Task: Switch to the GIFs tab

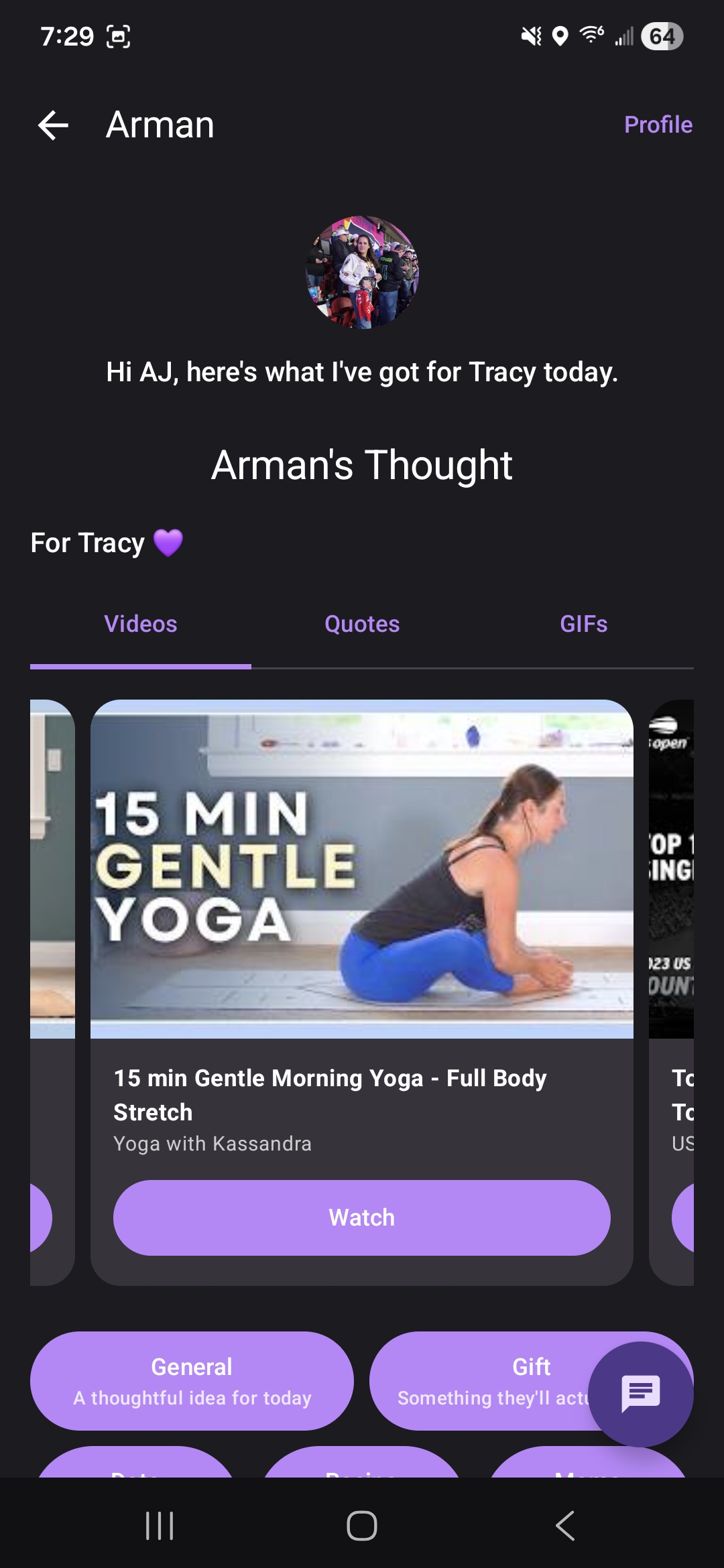Action: pyautogui.click(x=585, y=623)
